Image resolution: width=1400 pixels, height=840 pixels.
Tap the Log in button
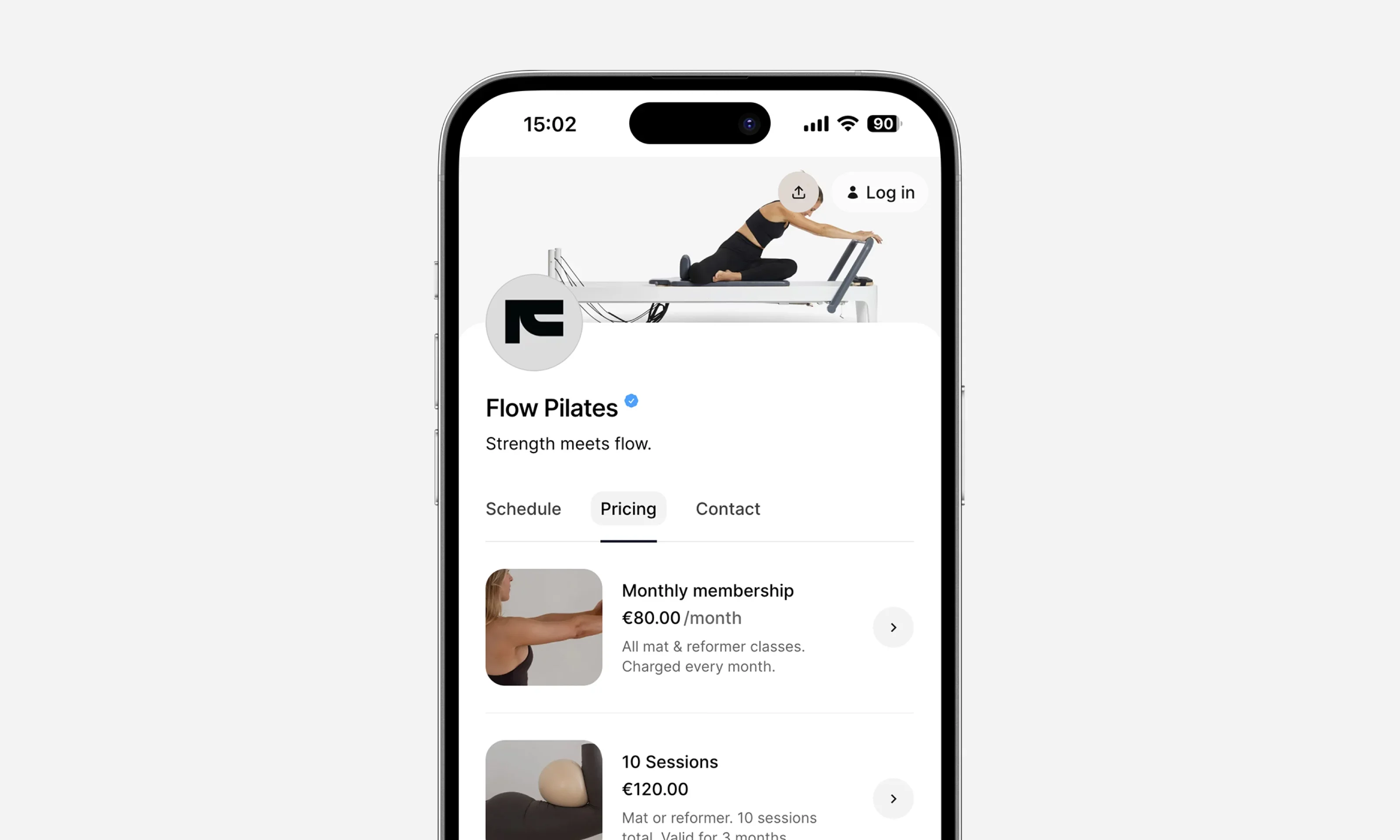tap(880, 192)
